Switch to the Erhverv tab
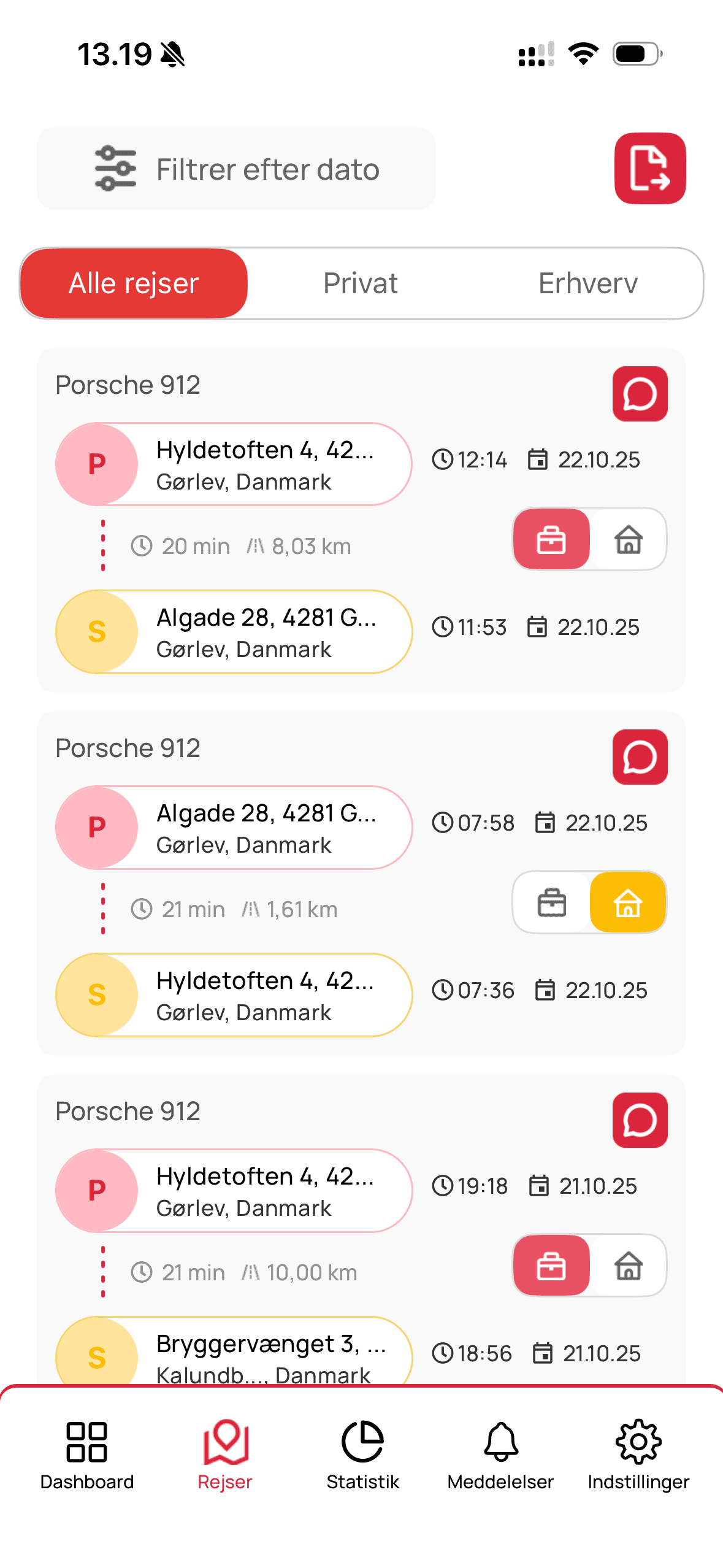Image resolution: width=723 pixels, height=1568 pixels. click(587, 283)
